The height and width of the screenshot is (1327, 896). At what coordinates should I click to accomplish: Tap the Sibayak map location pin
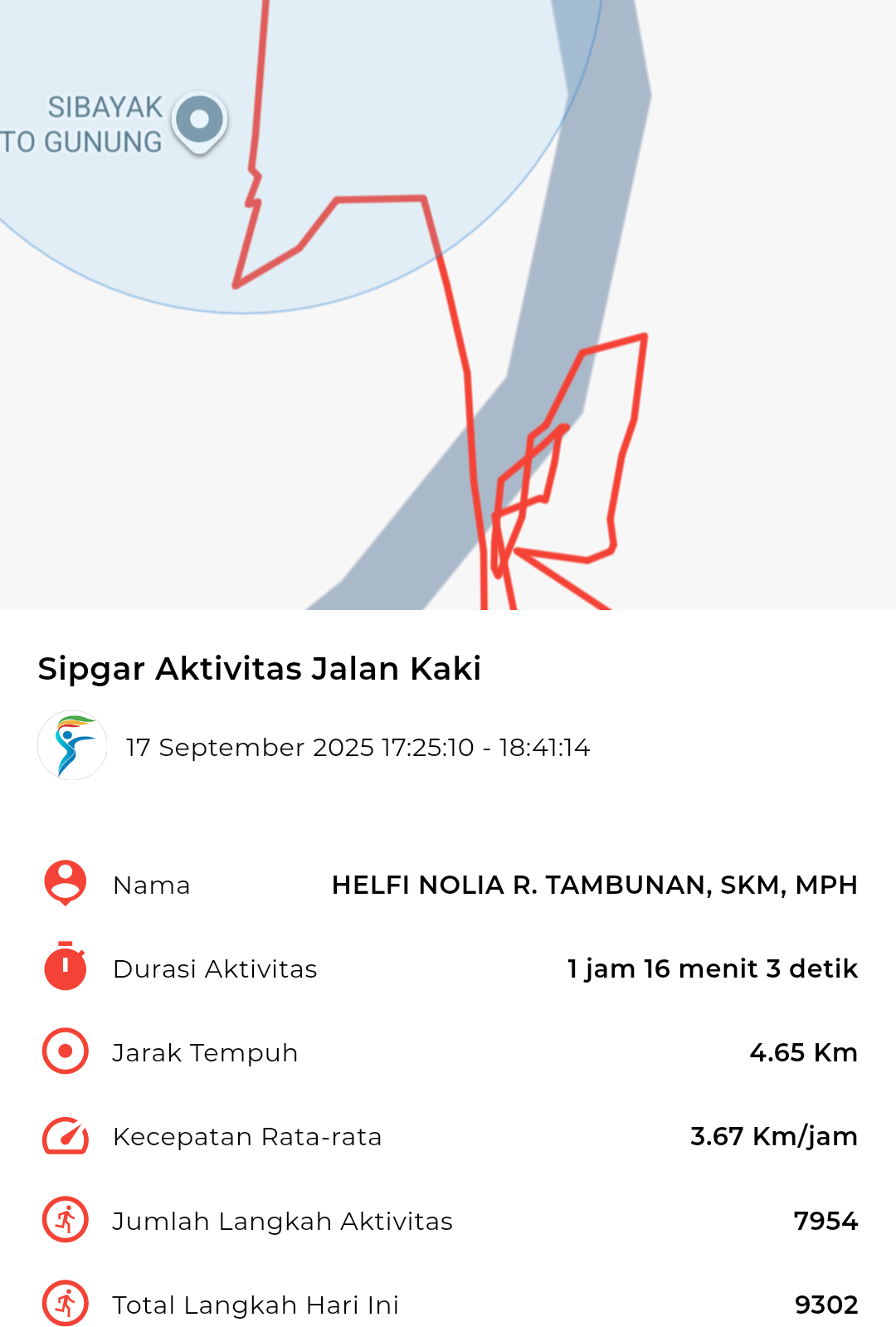[199, 120]
